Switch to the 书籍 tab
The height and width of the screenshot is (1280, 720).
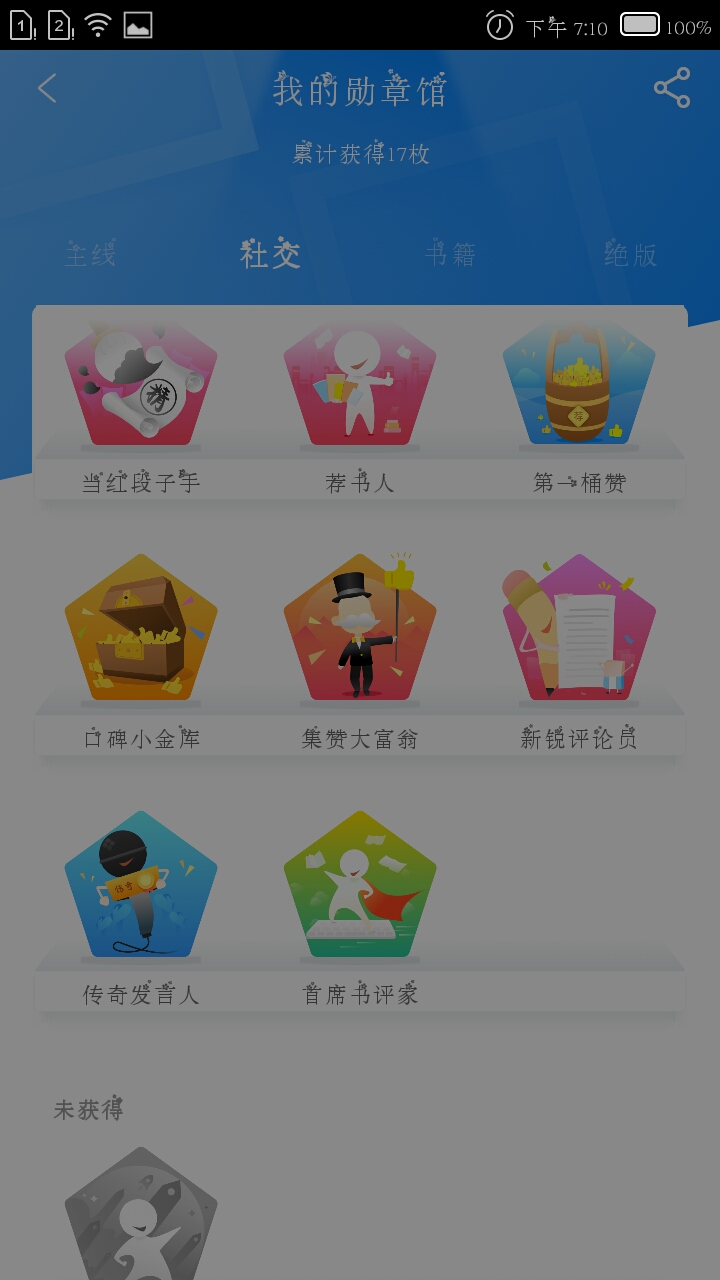coord(450,255)
